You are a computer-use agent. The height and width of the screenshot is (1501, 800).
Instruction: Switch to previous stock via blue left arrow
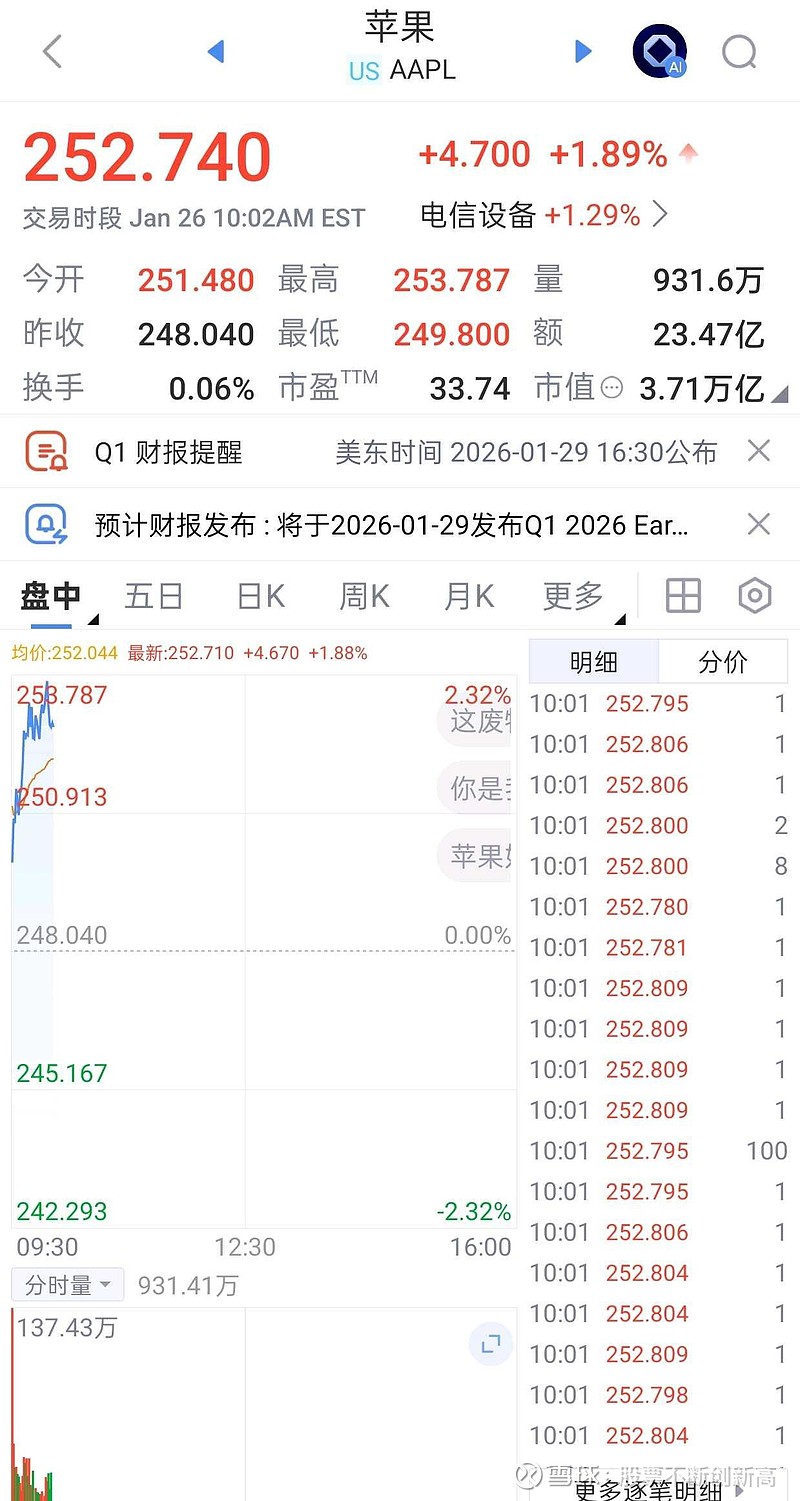tap(215, 51)
